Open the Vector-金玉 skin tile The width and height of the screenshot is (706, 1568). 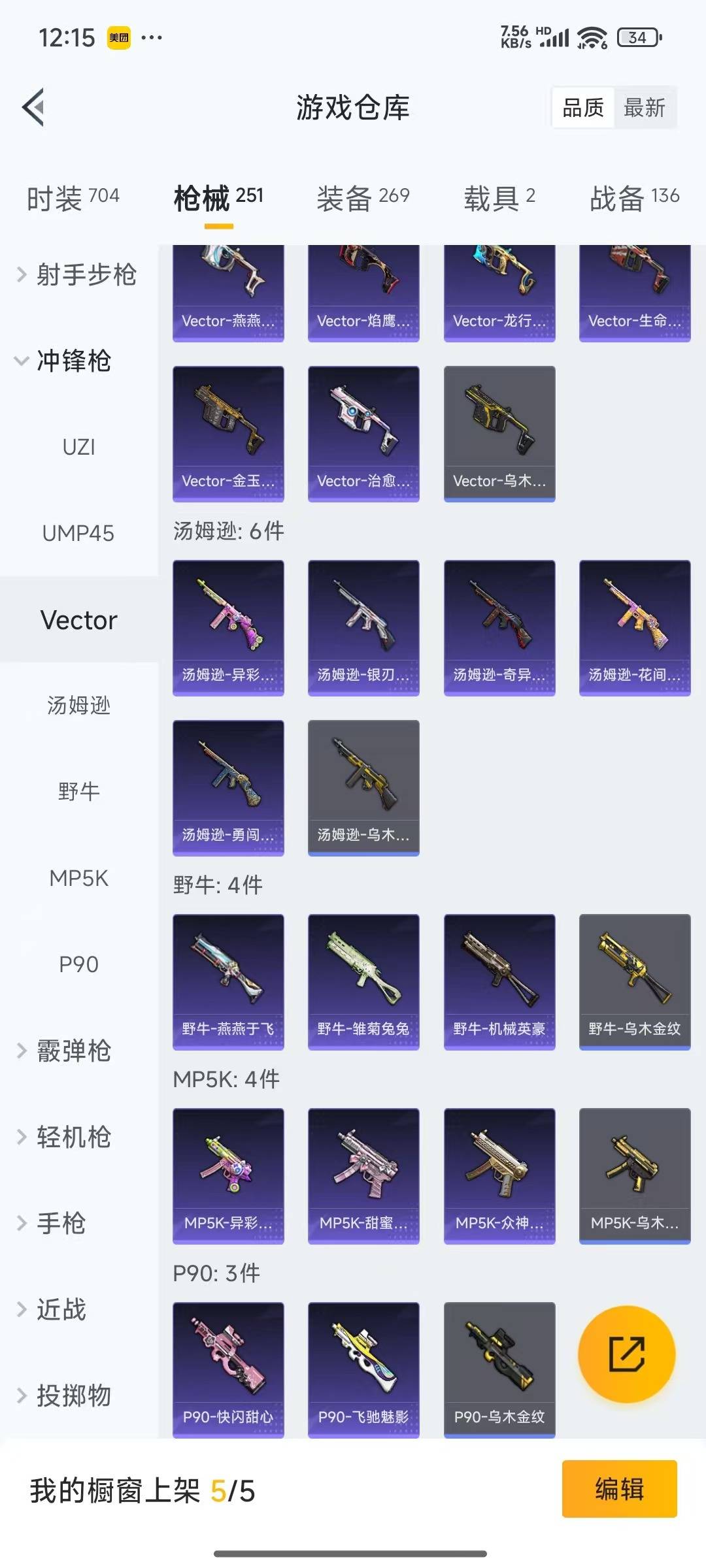click(228, 433)
